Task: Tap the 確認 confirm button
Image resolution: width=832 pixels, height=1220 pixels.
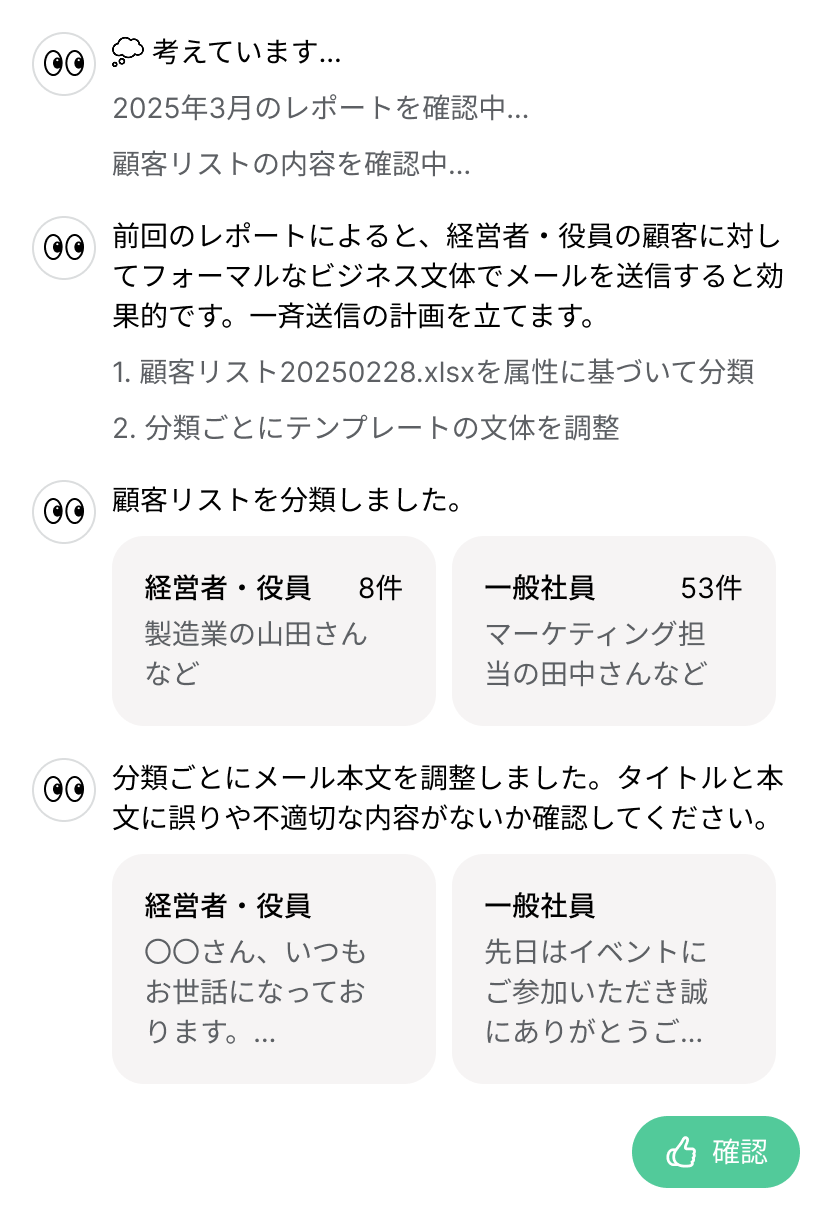Action: (x=715, y=1152)
